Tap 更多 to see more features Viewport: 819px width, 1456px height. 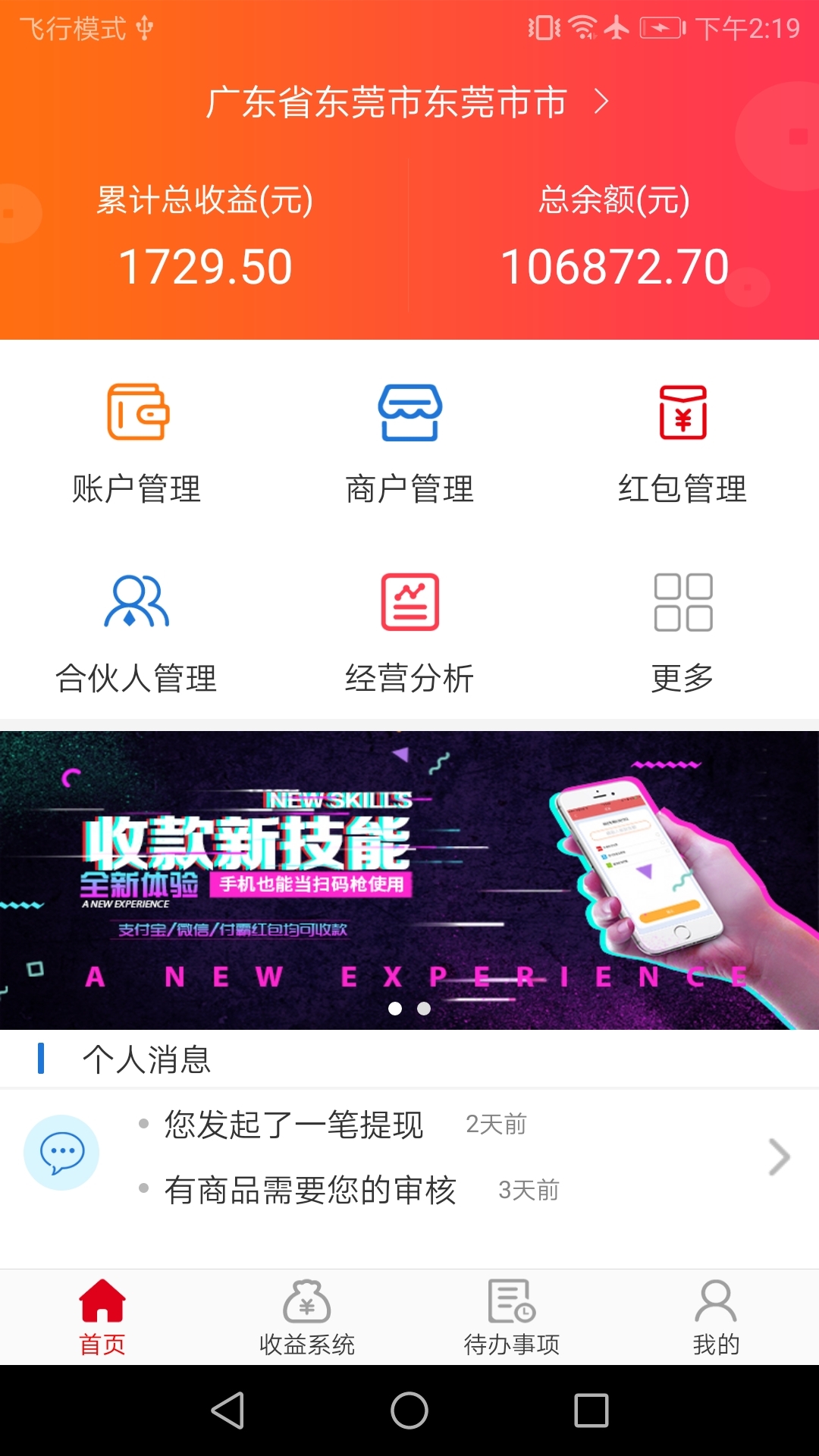[x=682, y=634]
